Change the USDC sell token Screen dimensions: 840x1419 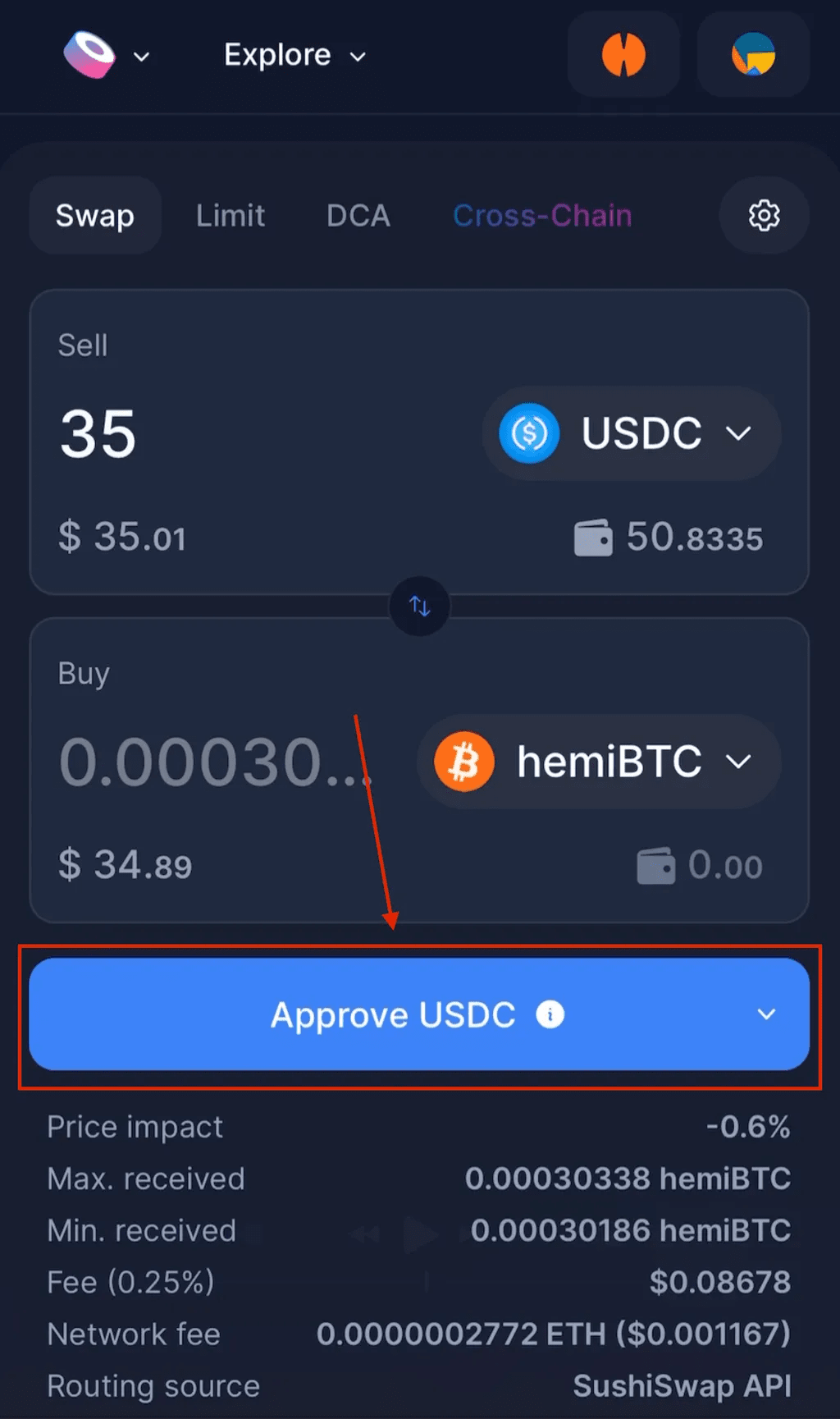pyautogui.click(x=631, y=433)
